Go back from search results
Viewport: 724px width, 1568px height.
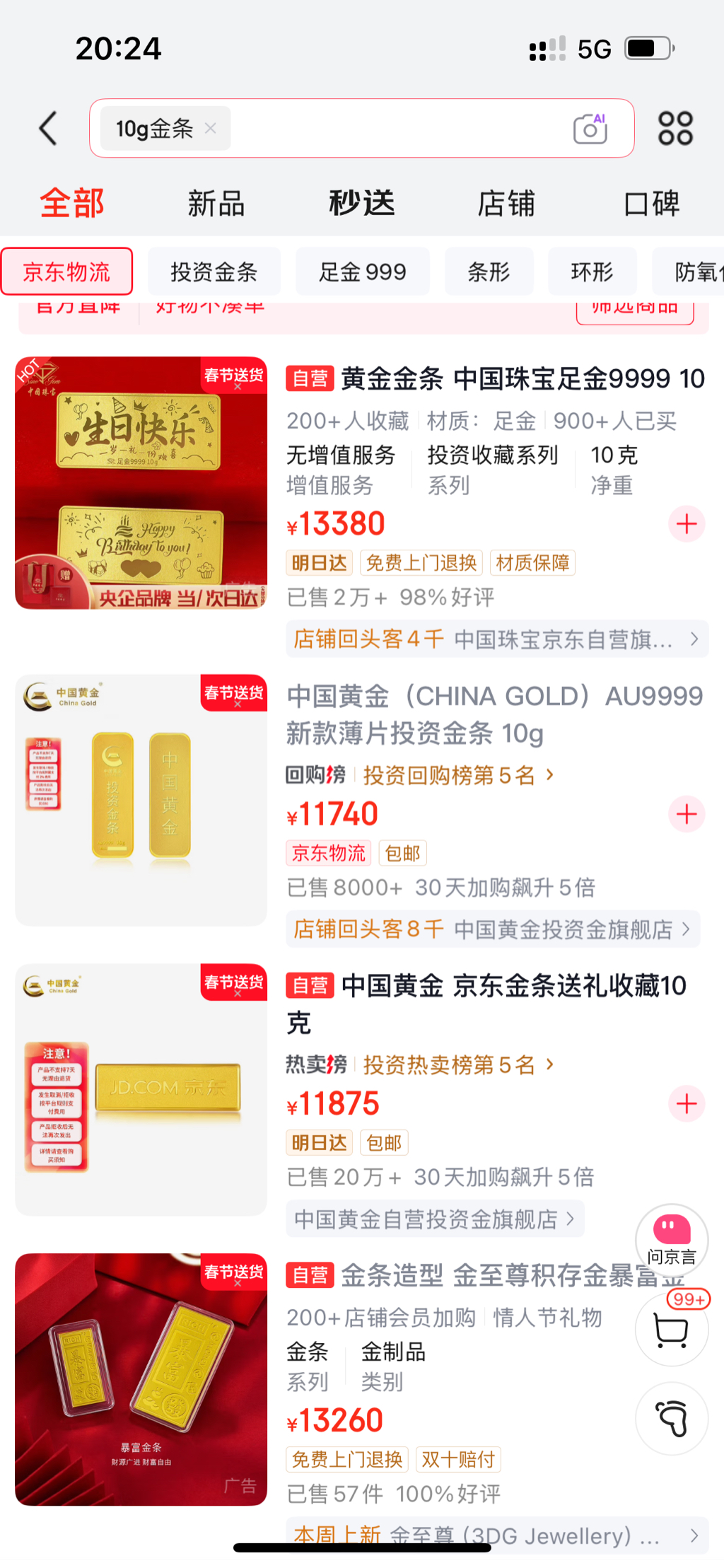pyautogui.click(x=48, y=129)
